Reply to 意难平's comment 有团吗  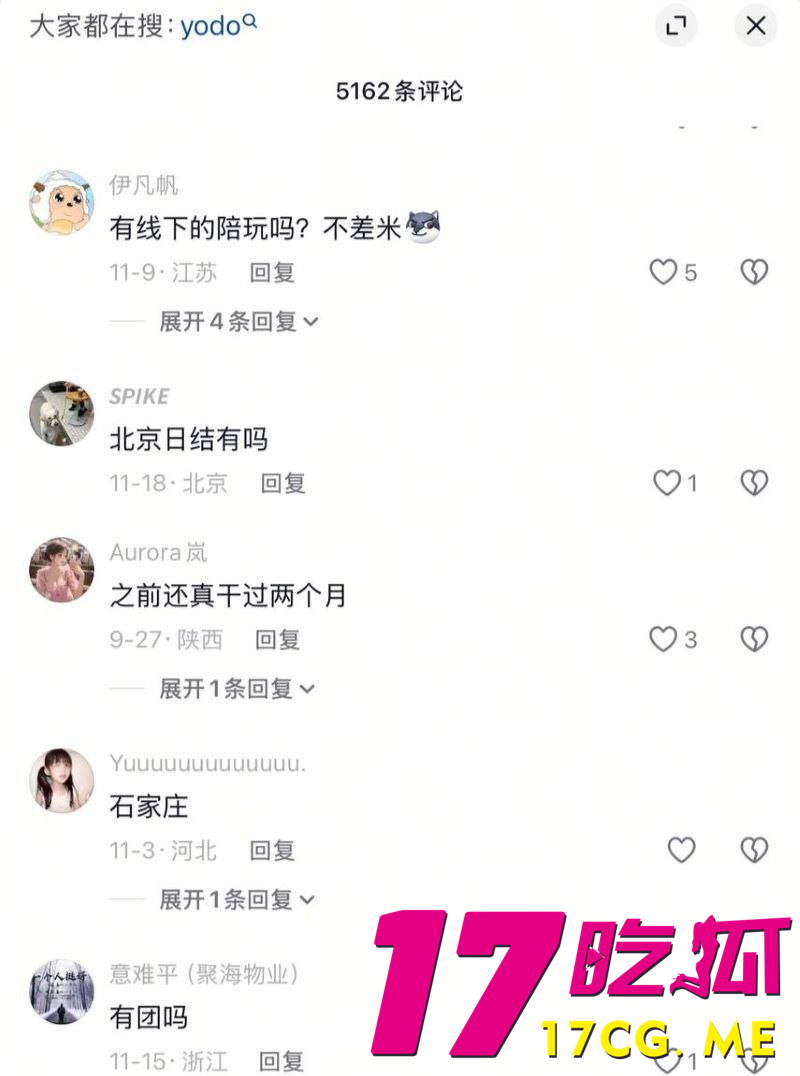[x=281, y=1062]
